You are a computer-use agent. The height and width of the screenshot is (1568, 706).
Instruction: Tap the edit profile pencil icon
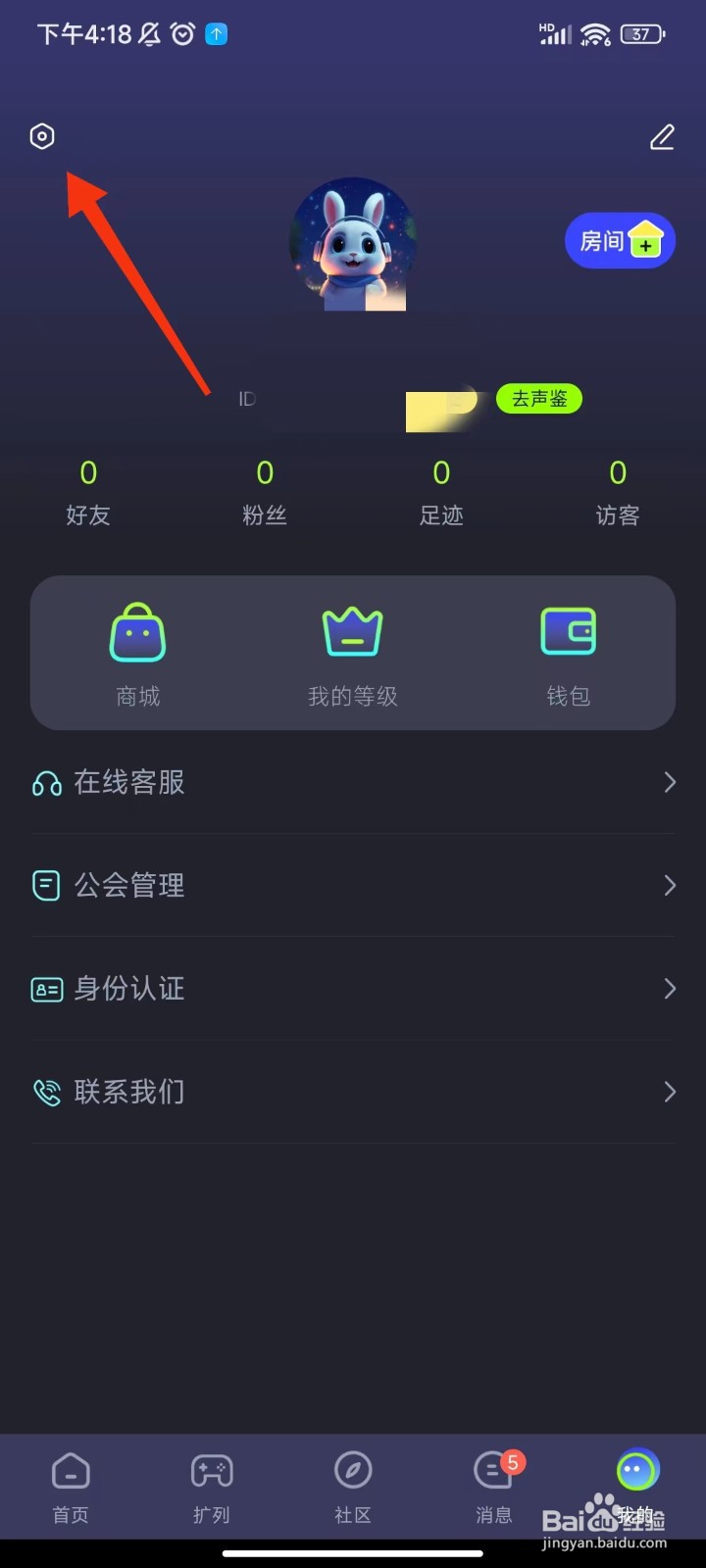663,137
